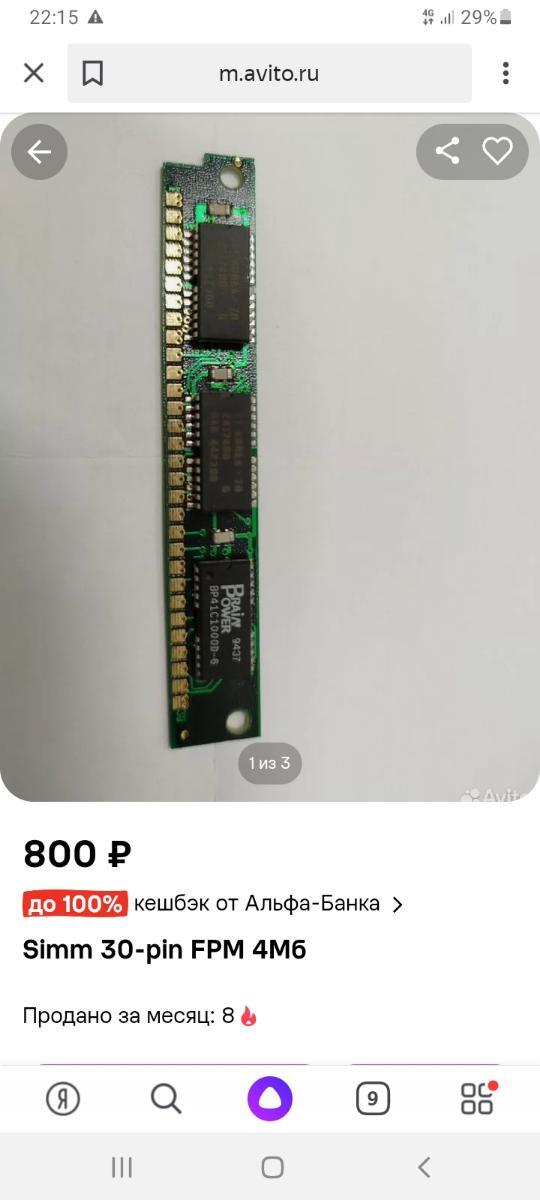Screen dimensions: 540x1200
Task: Go back using the arrow on the photo
Action: coord(39,152)
